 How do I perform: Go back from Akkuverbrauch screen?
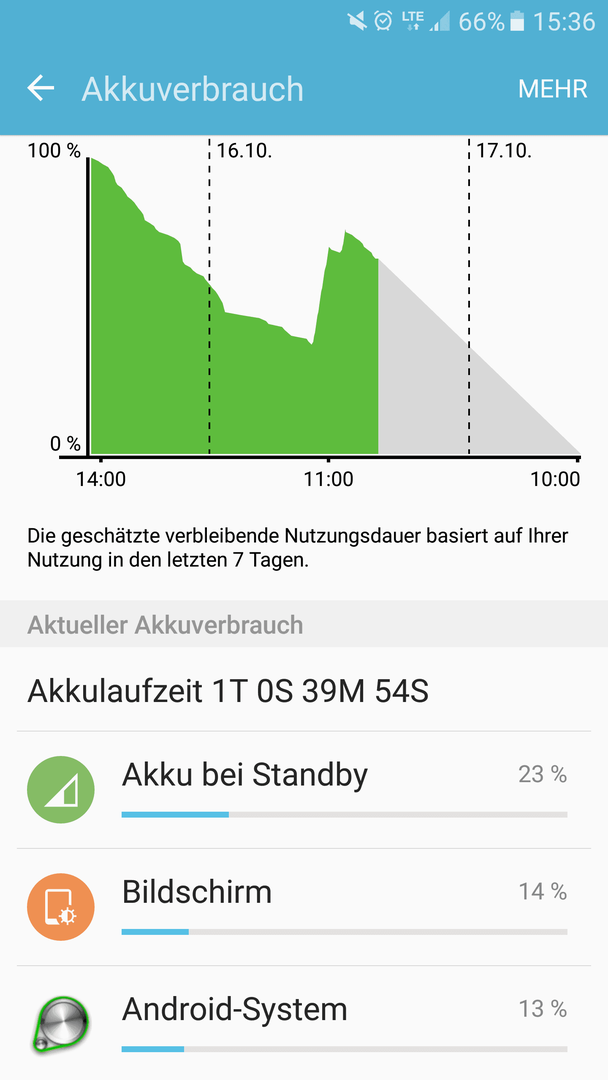tap(41, 89)
